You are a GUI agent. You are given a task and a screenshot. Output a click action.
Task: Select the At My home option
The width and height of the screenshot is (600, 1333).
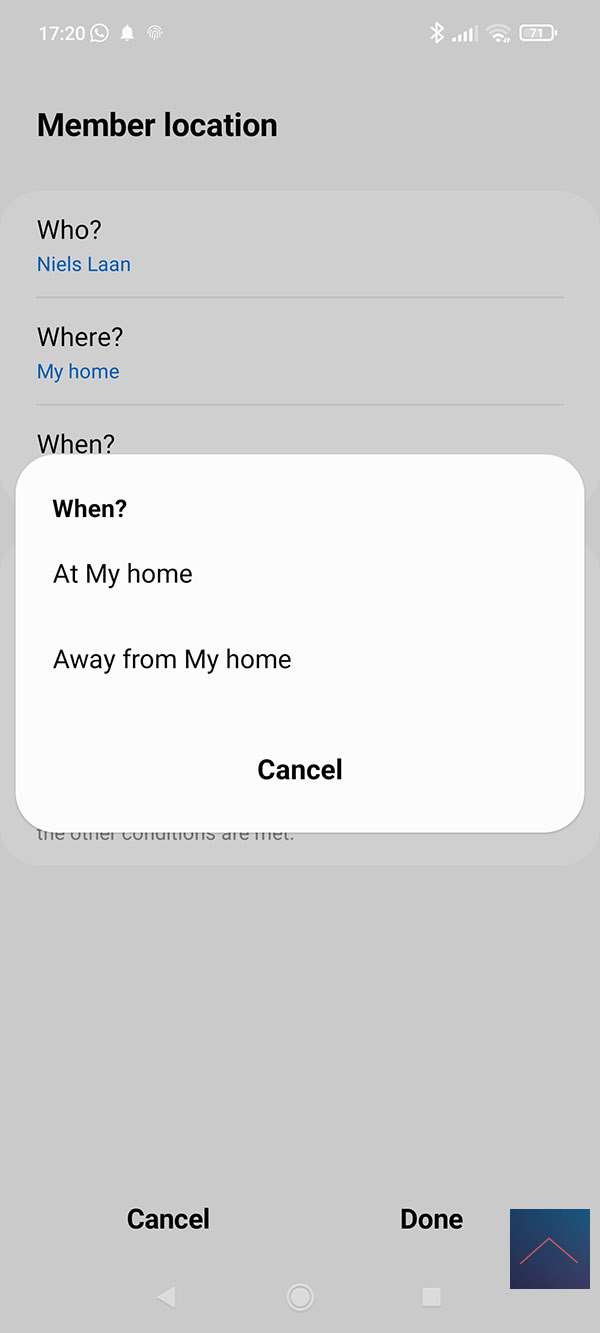click(x=123, y=574)
